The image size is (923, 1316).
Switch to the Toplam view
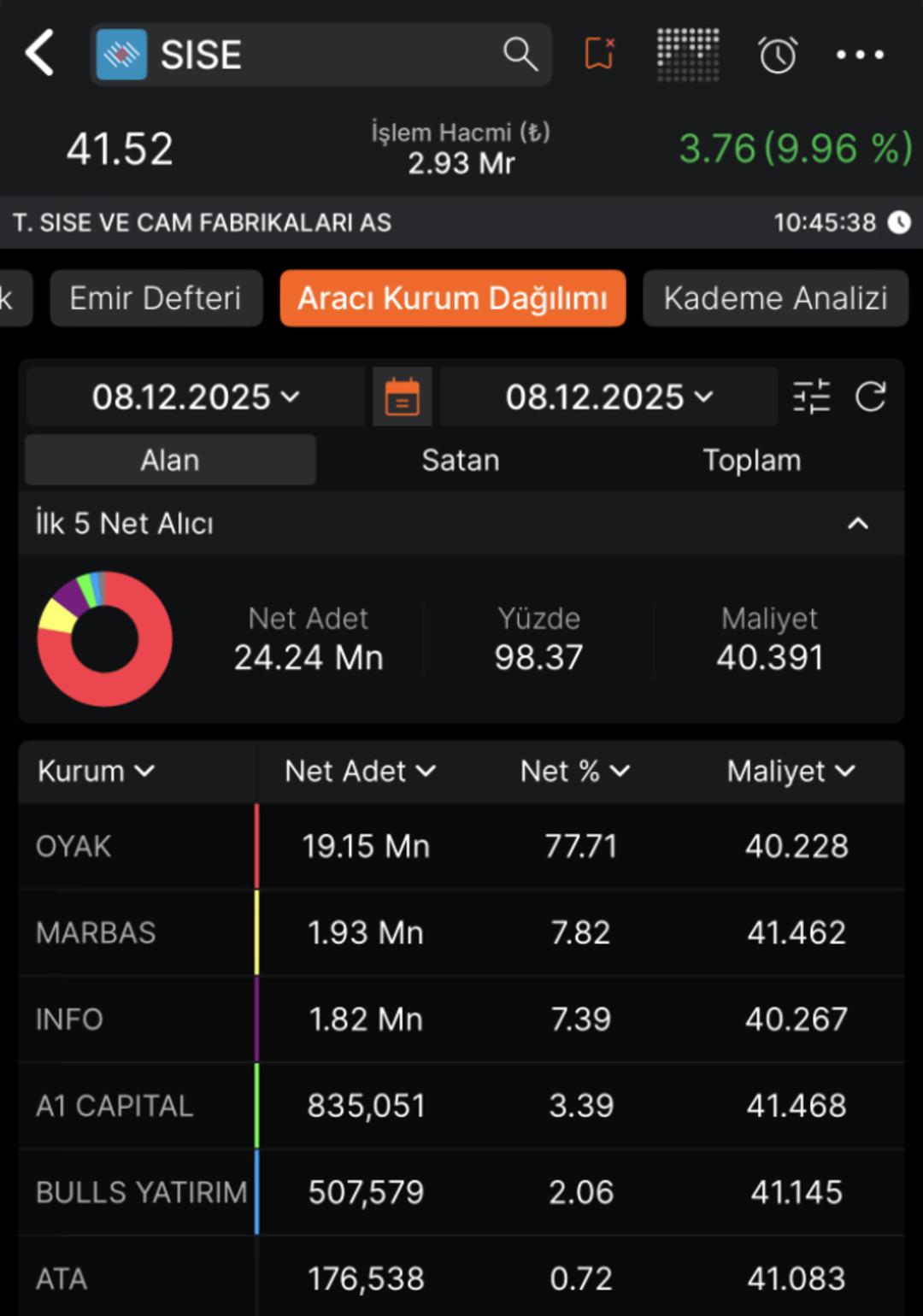pos(752,460)
